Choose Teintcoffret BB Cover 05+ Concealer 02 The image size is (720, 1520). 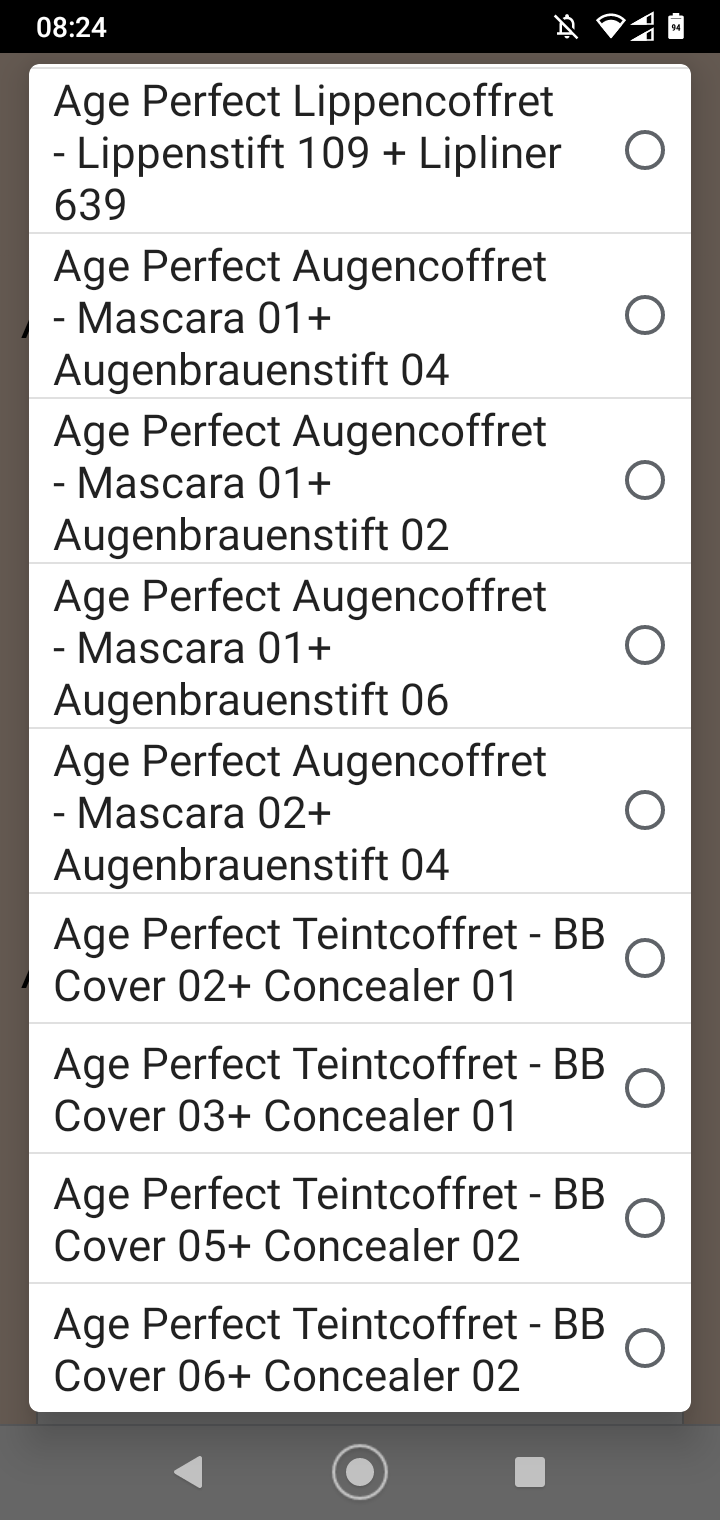[360, 1218]
